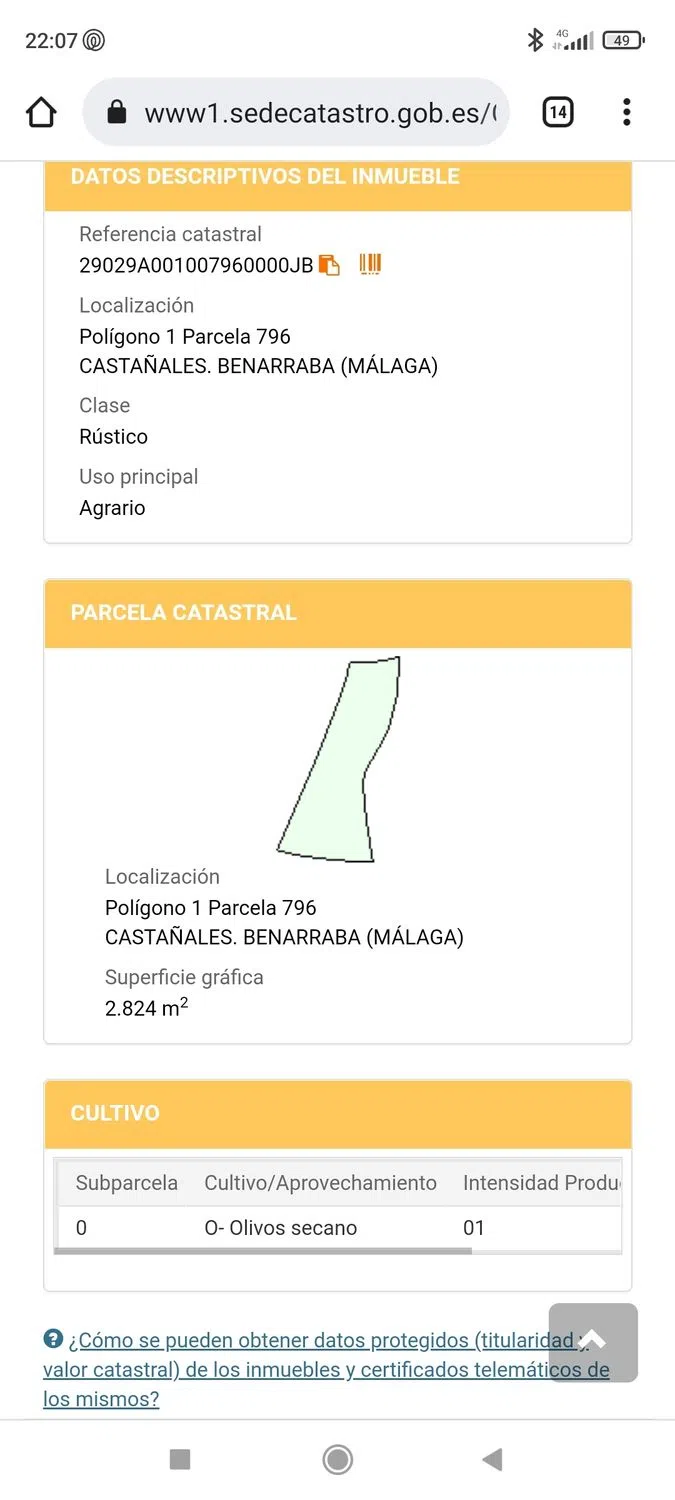
Task: Open the browser overflow menu
Action: point(627,112)
